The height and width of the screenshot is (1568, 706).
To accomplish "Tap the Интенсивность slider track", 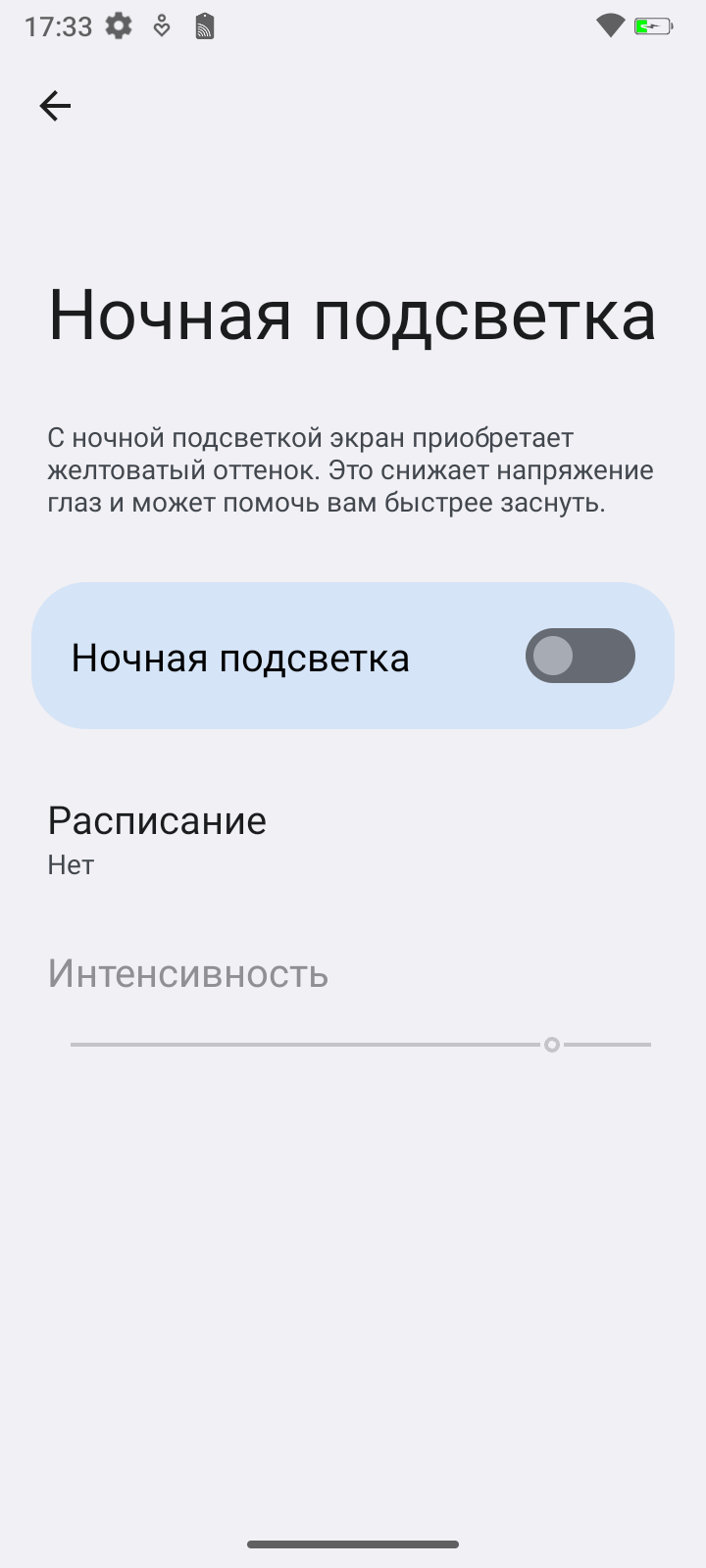I will 360,1045.
